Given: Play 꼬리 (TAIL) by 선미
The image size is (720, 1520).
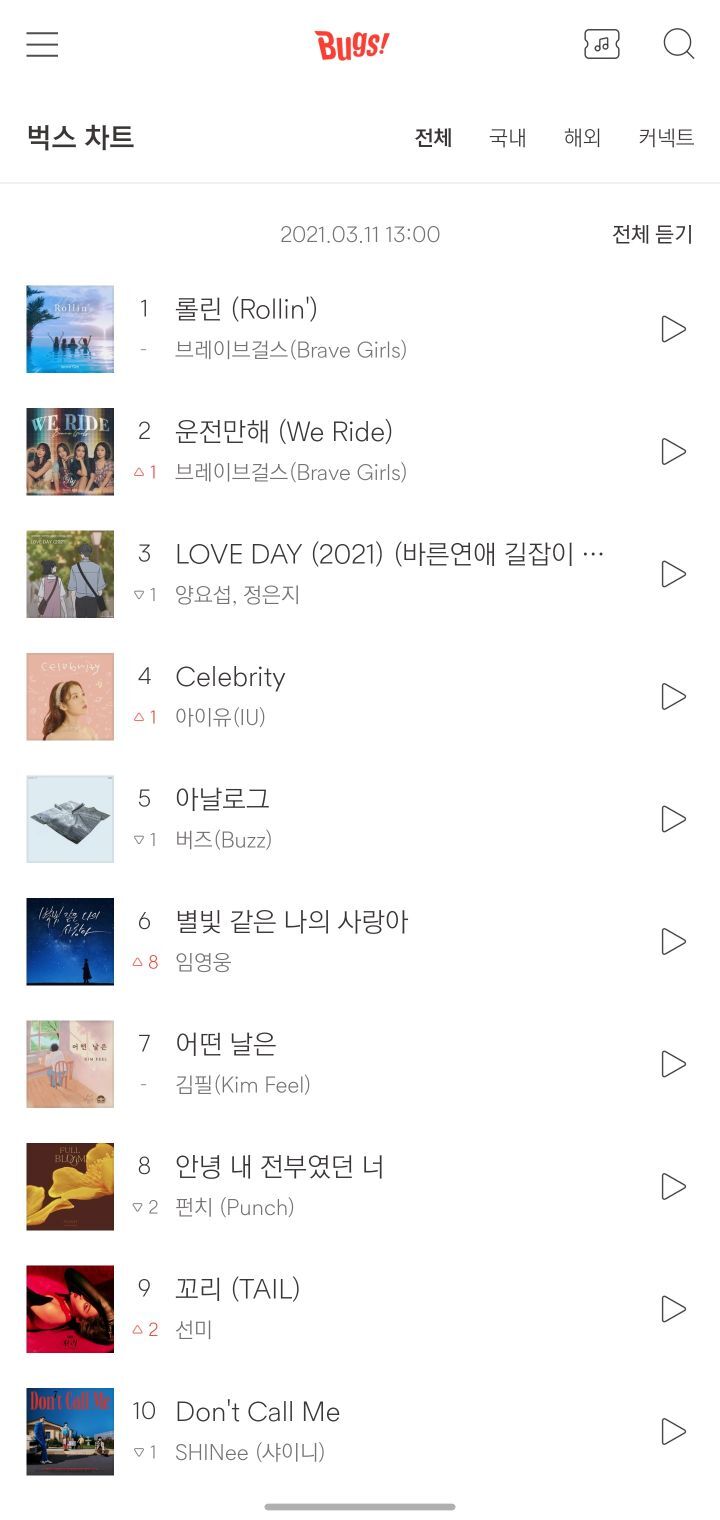Looking at the screenshot, I should click(673, 1309).
